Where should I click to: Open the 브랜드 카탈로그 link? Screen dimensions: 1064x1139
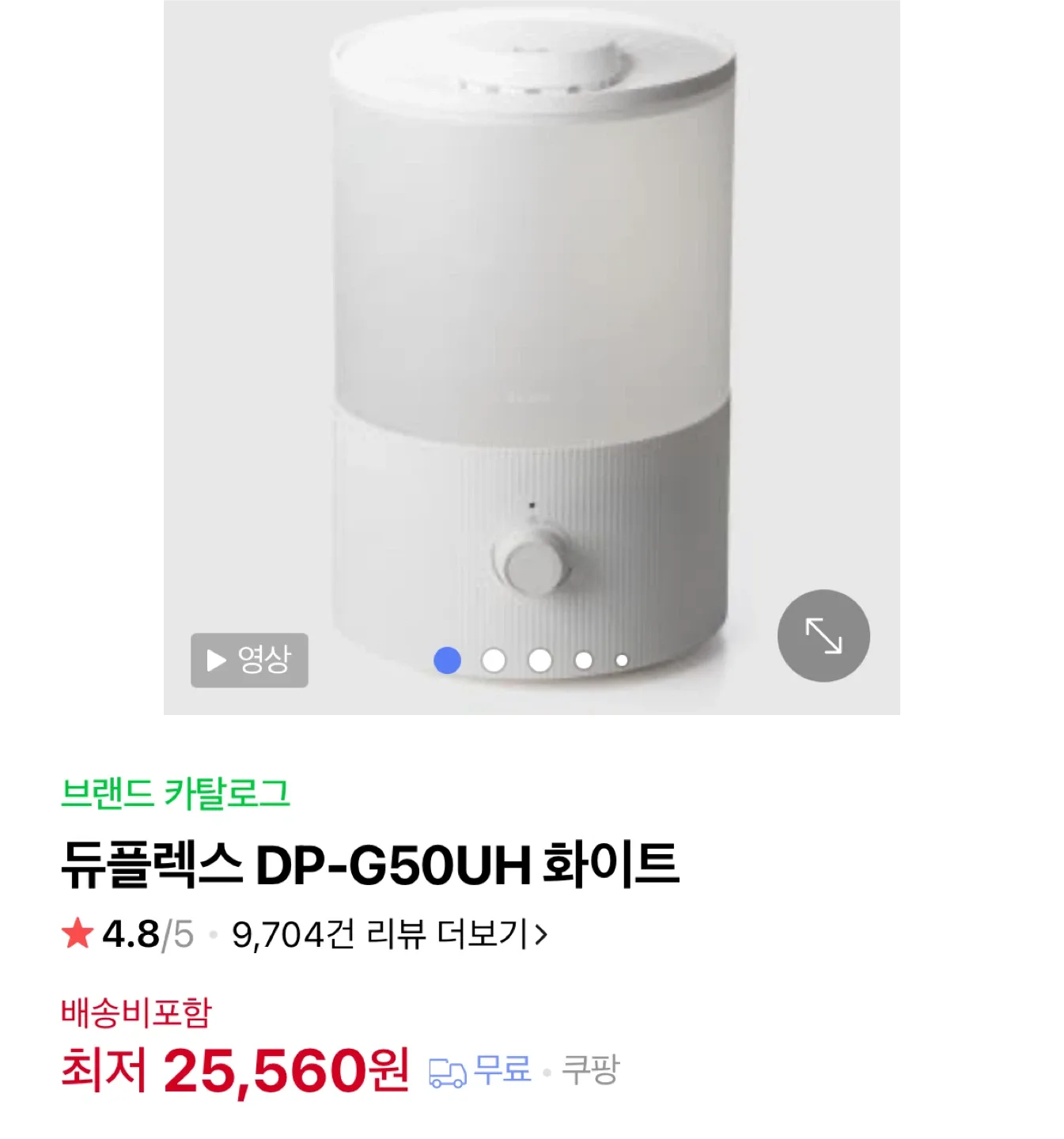point(176,793)
